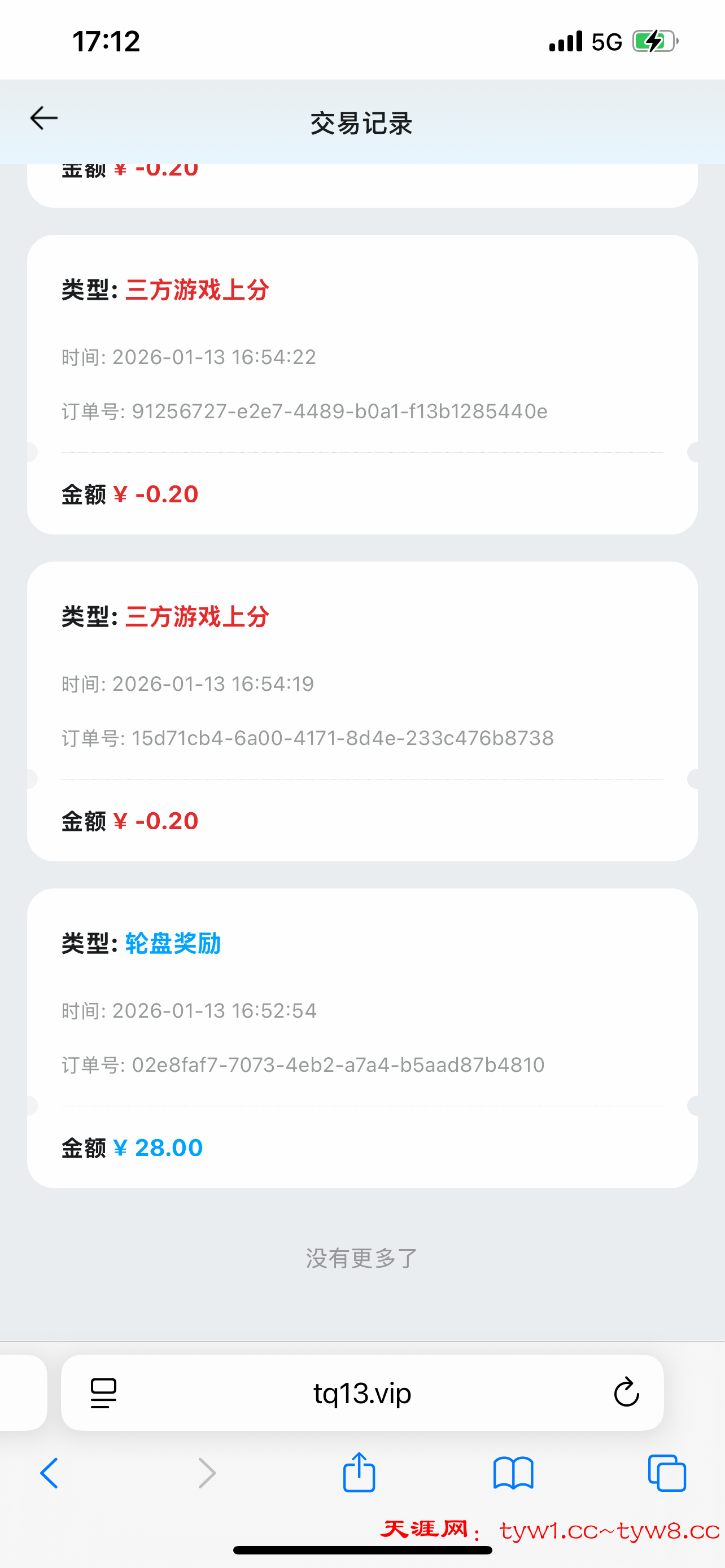Reload the tq13.vip page
The height and width of the screenshot is (1568, 725).
point(626,1392)
